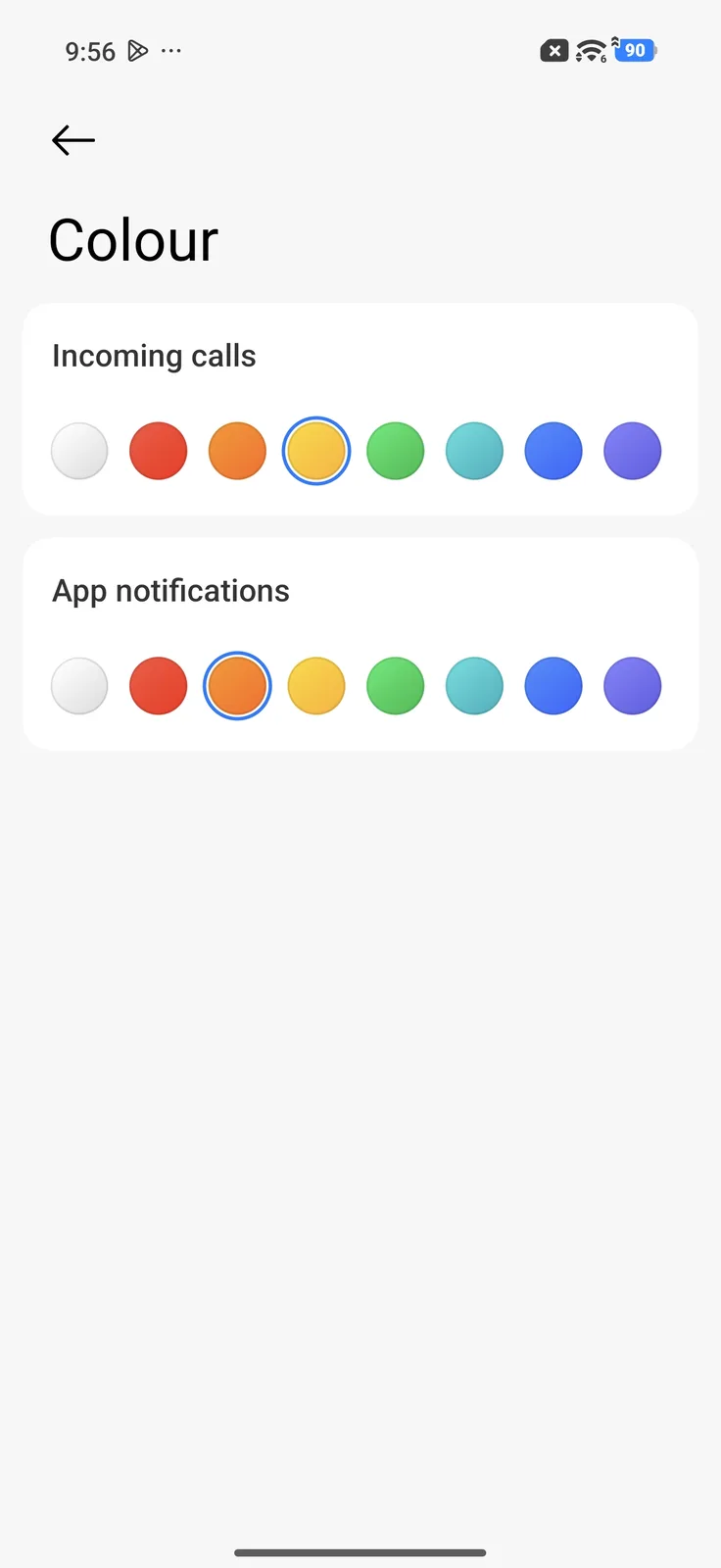Set App notifications colour to green
721x1568 pixels.
pyautogui.click(x=396, y=686)
